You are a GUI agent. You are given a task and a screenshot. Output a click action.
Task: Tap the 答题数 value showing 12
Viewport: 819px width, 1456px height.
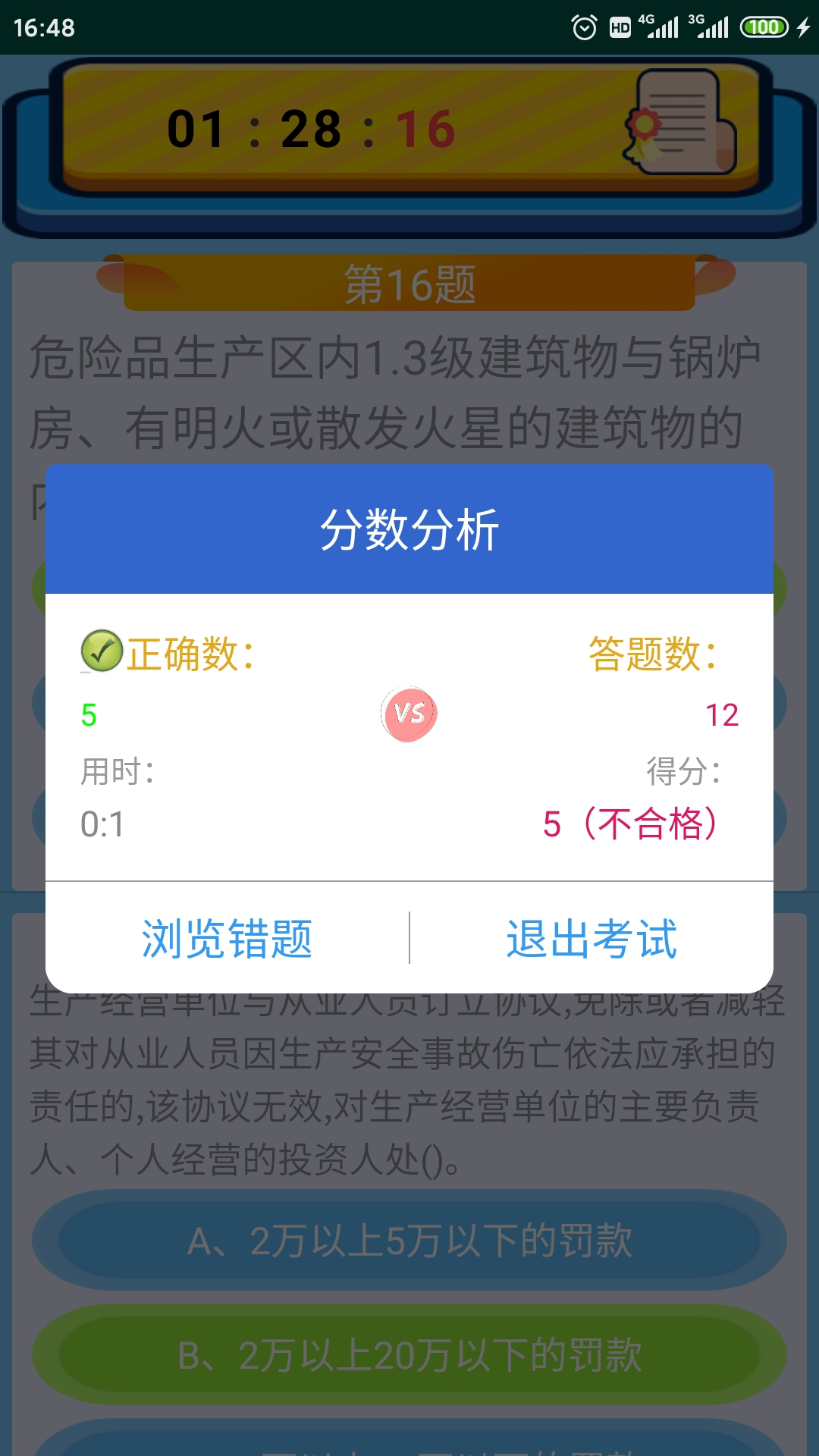click(x=723, y=714)
